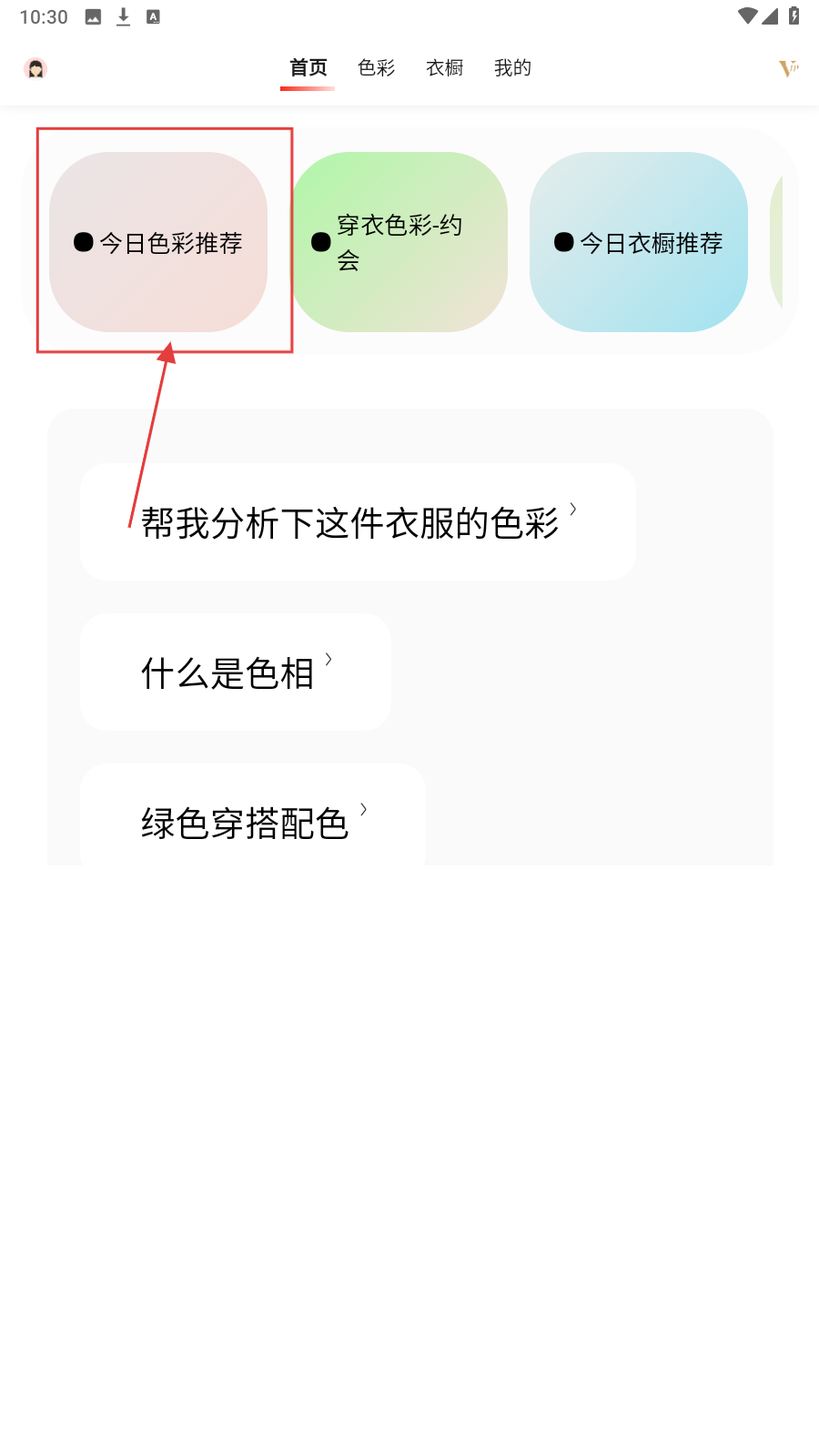Open the 今日衣橱推荐 card
This screenshot has width=819, height=1456.
click(x=639, y=242)
